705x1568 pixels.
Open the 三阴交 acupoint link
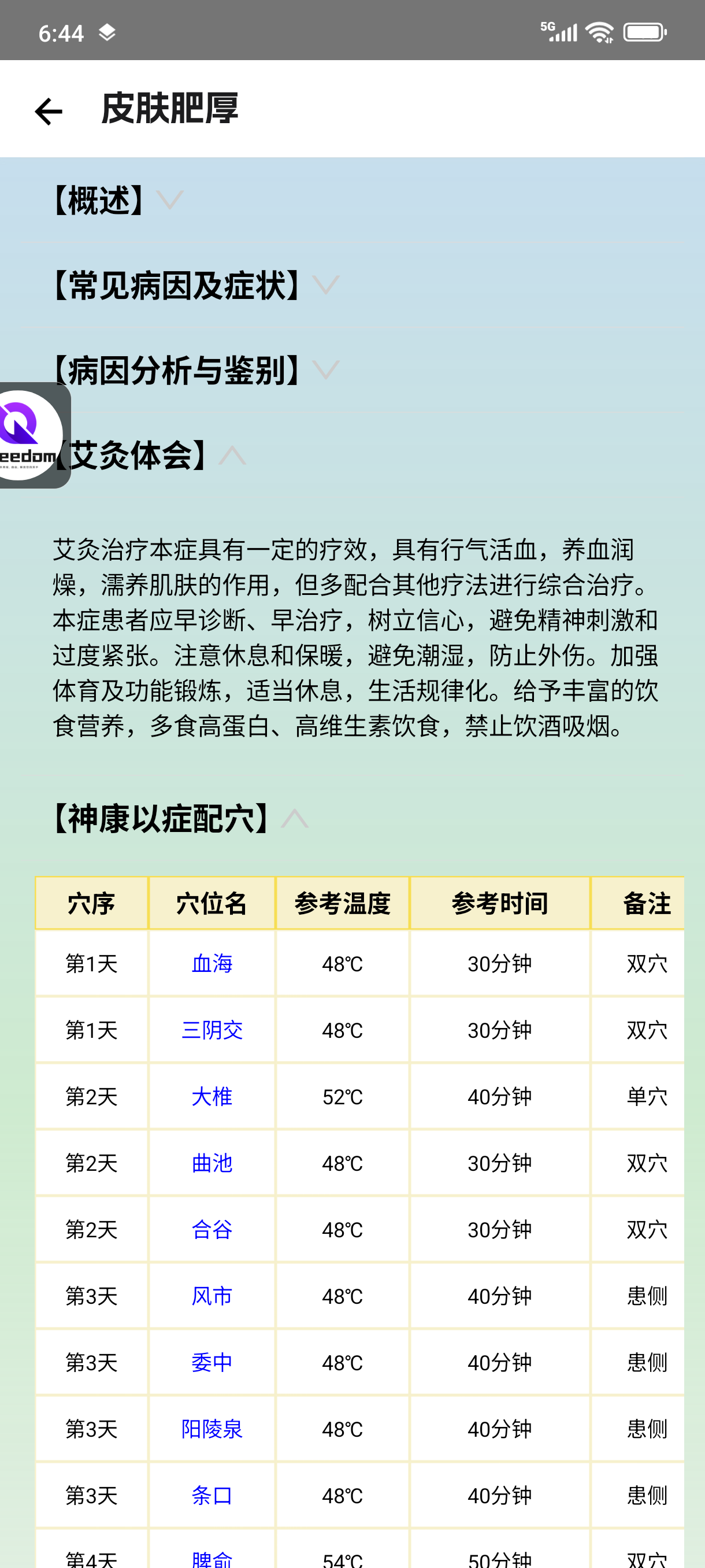coord(211,1030)
